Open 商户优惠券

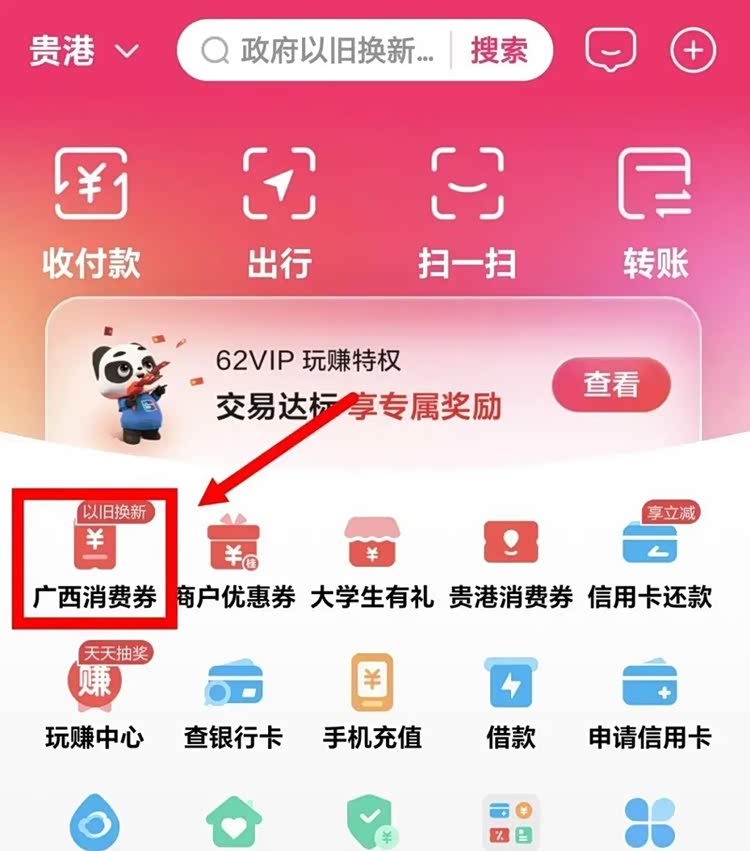235,560
